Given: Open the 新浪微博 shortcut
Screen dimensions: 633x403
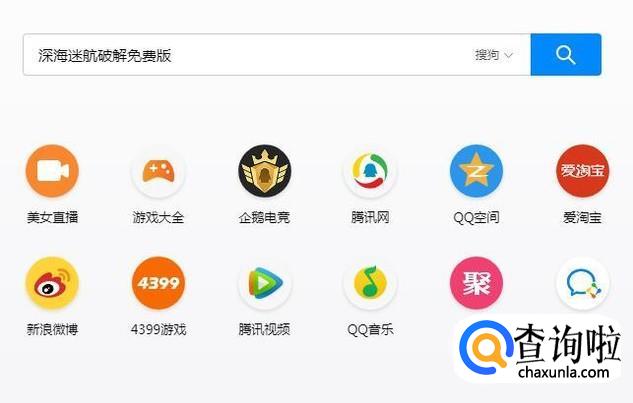Looking at the screenshot, I should [52, 284].
